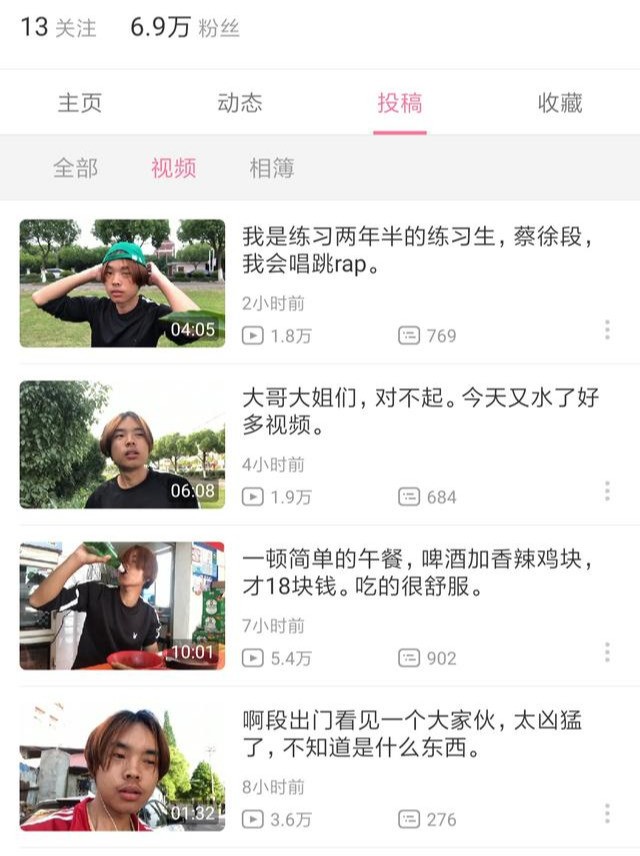This screenshot has height=856, width=640.
Task: Filter uploads by 视频
Action: (174, 168)
